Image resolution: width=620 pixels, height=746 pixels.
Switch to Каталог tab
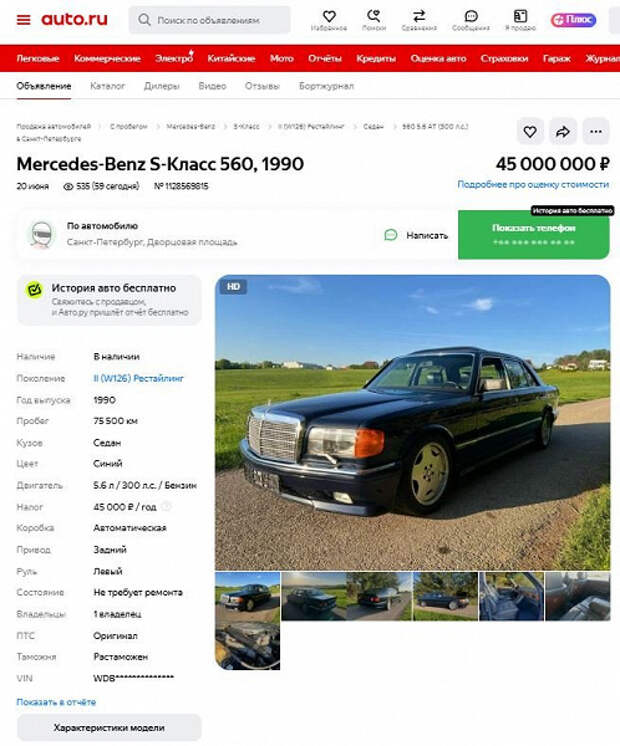[x=108, y=86]
